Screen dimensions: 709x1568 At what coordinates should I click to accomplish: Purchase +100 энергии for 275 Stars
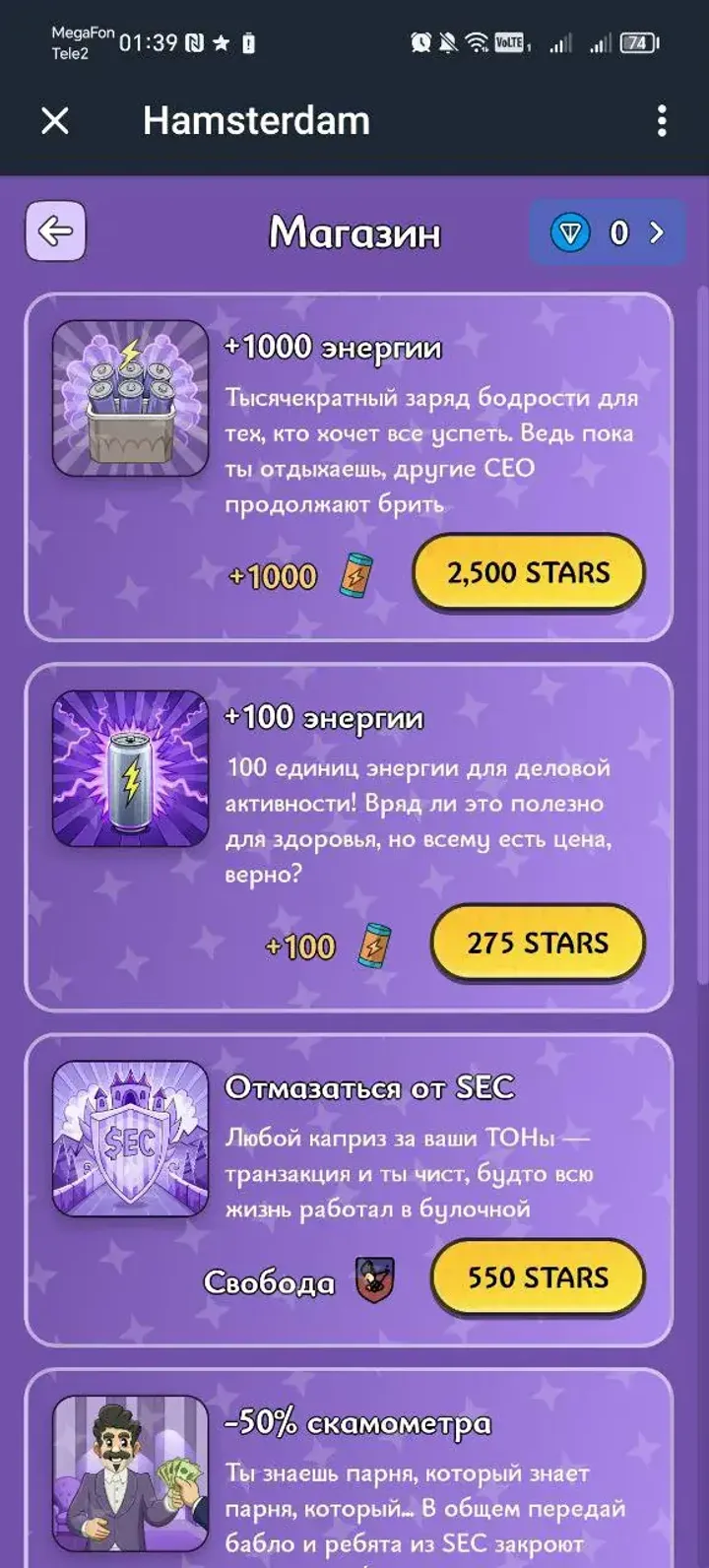pos(538,943)
